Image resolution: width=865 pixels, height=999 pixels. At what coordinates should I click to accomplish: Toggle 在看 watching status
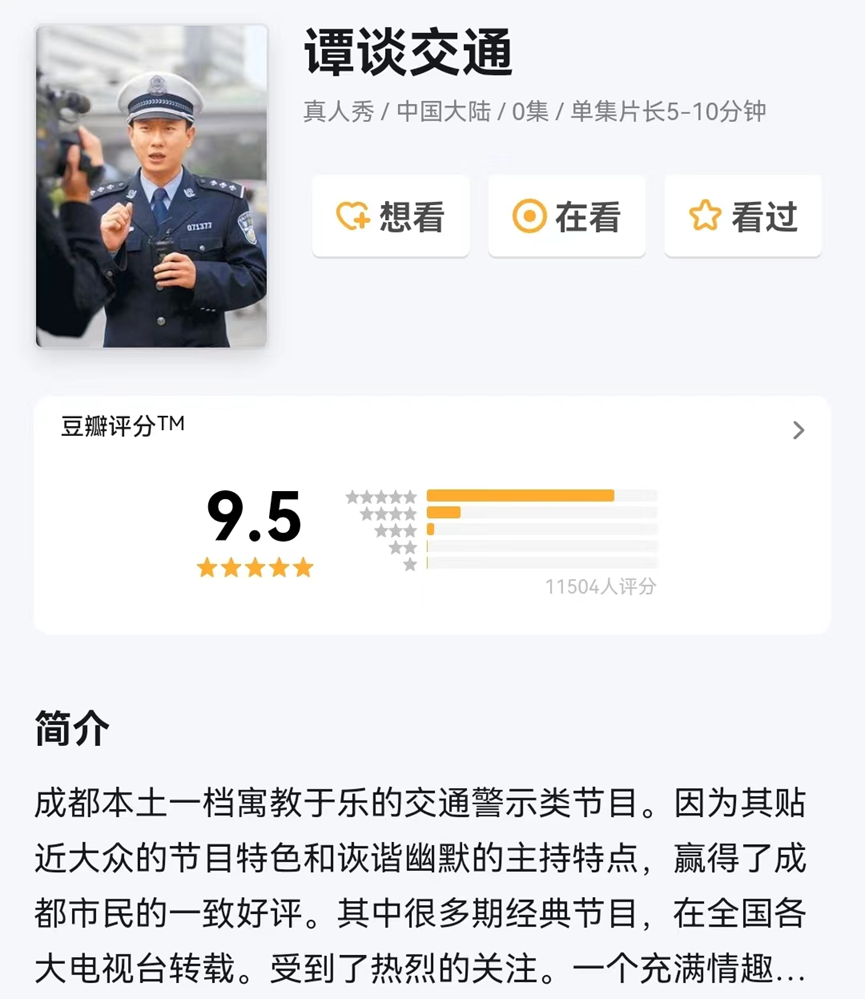566,216
